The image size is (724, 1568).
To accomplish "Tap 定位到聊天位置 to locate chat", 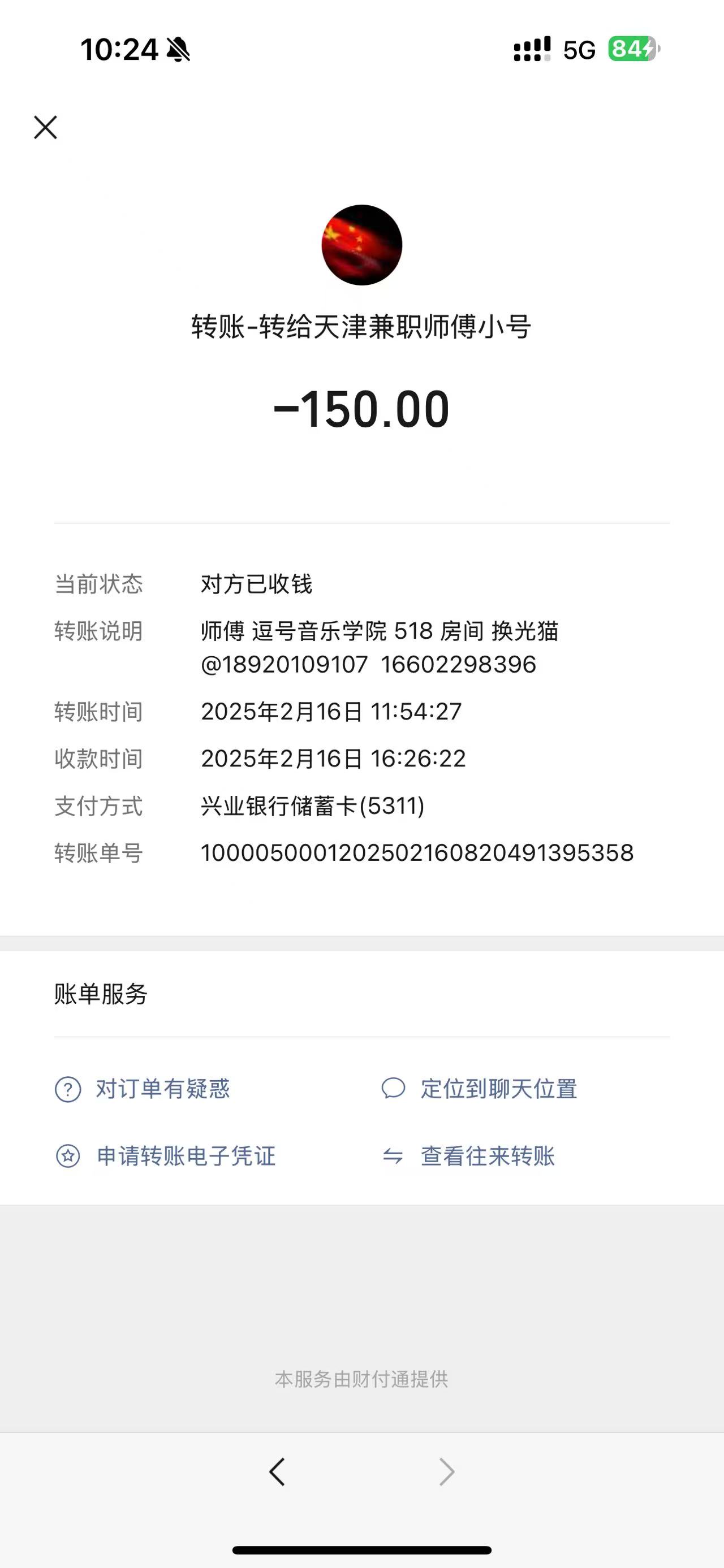I will pyautogui.click(x=498, y=1089).
